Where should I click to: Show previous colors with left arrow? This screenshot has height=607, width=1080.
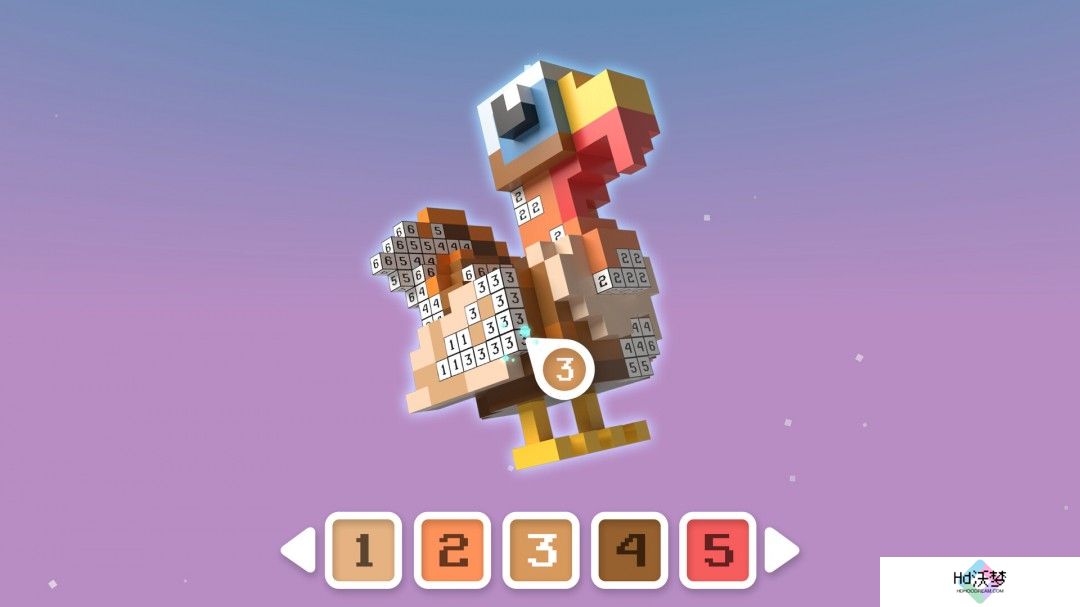[x=299, y=549]
